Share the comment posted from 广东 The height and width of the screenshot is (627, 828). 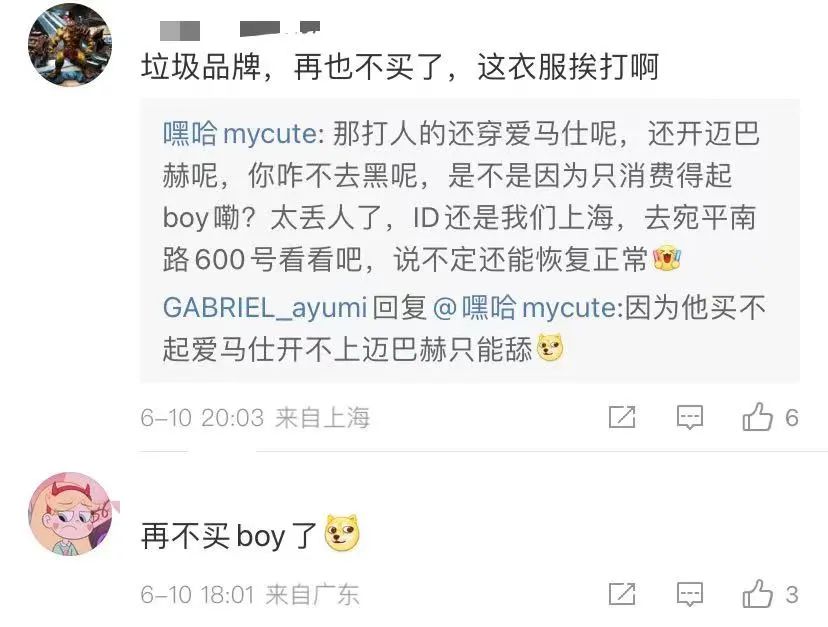(x=622, y=595)
